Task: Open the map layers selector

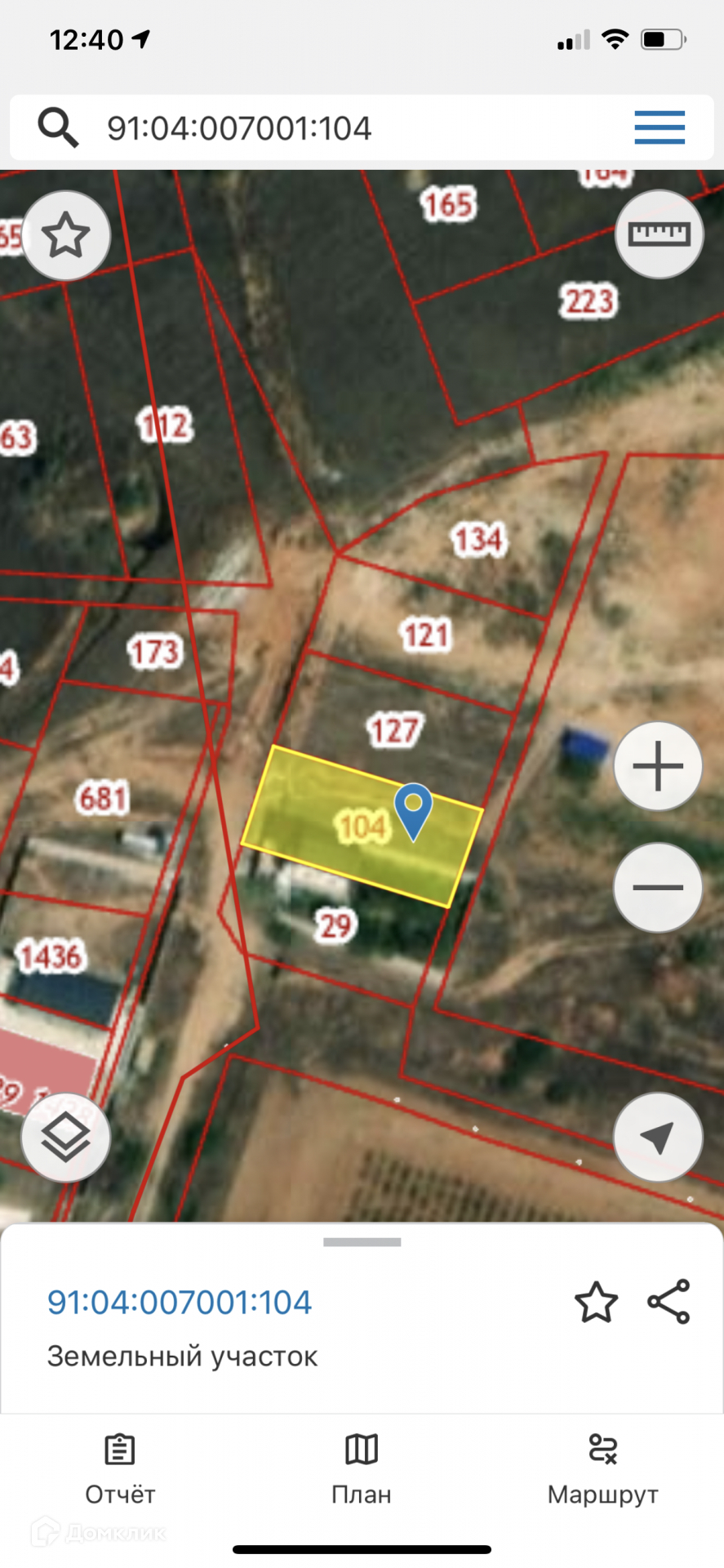Action: 66,1138
